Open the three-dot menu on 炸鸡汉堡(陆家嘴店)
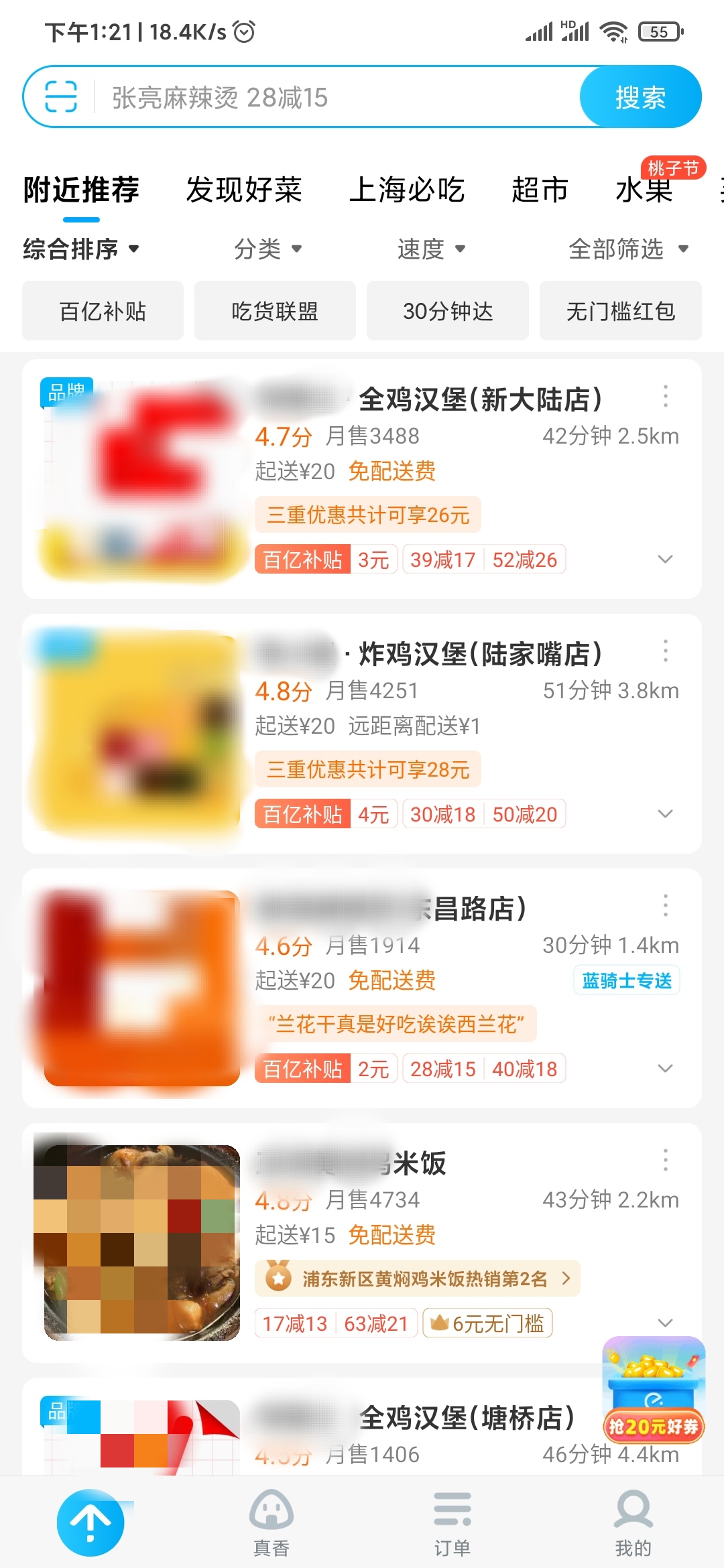Image resolution: width=724 pixels, height=1568 pixels. click(665, 651)
